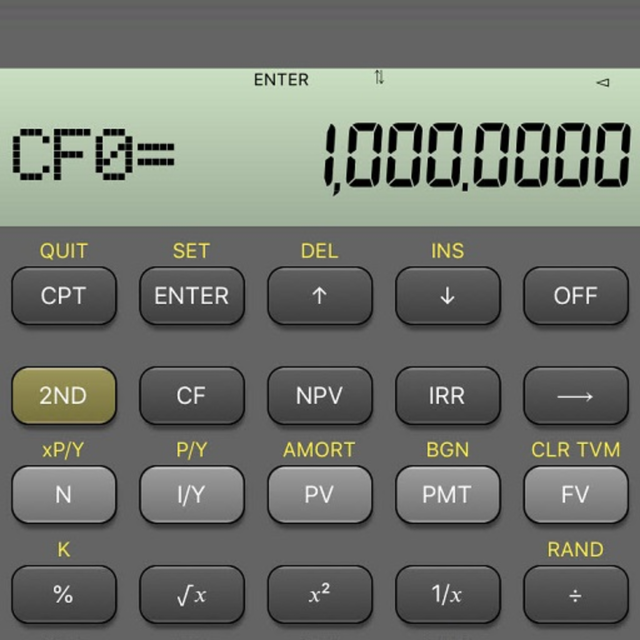Viewport: 640px width, 640px height.
Task: Select the PMT key
Action: click(x=447, y=494)
